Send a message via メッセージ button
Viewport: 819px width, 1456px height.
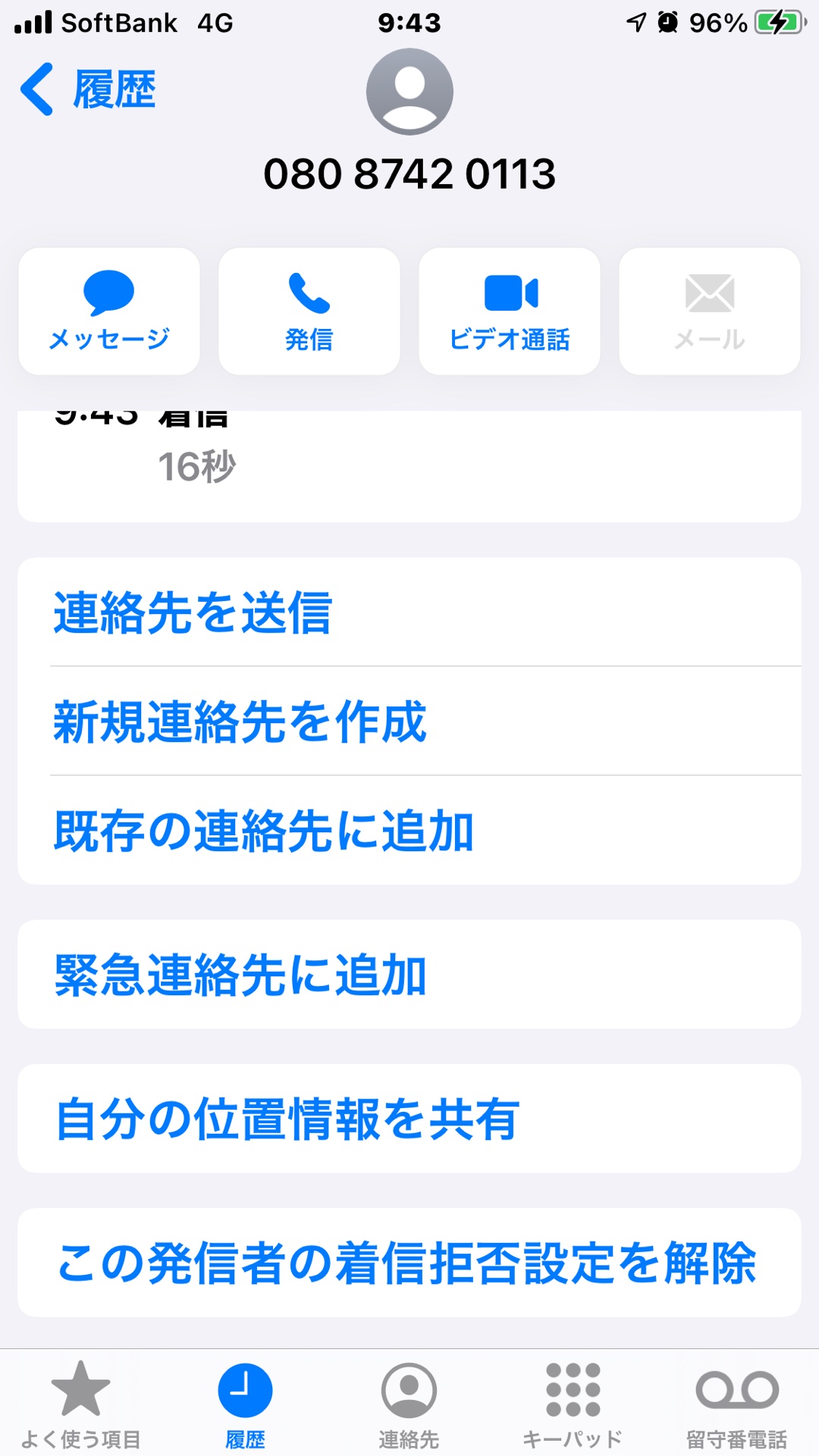click(109, 311)
